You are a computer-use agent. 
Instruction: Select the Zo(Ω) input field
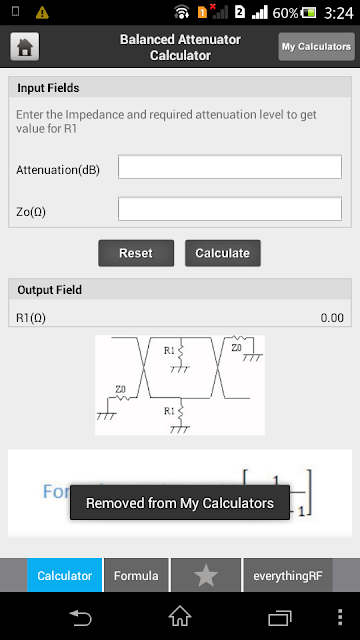tap(230, 209)
